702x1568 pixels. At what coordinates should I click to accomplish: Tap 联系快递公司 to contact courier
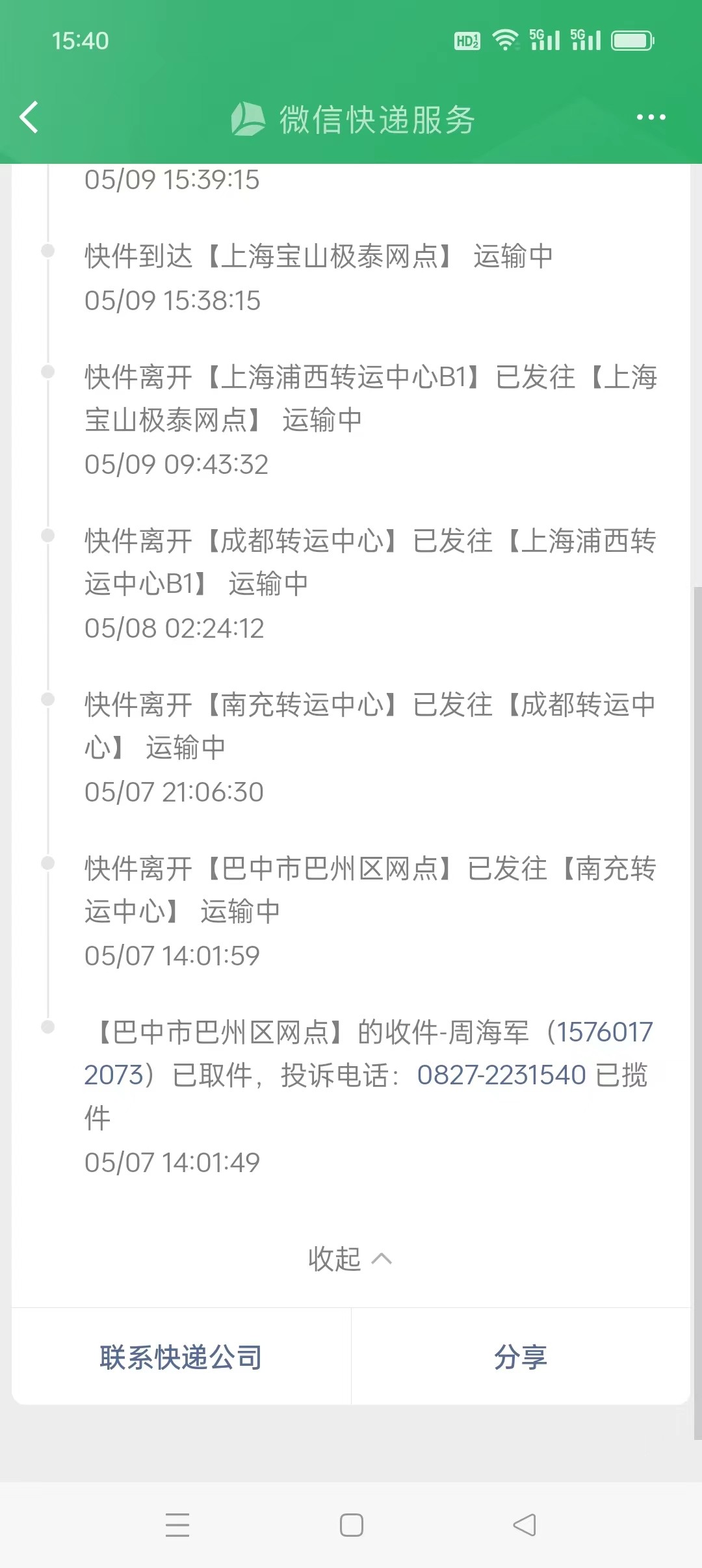click(181, 1358)
